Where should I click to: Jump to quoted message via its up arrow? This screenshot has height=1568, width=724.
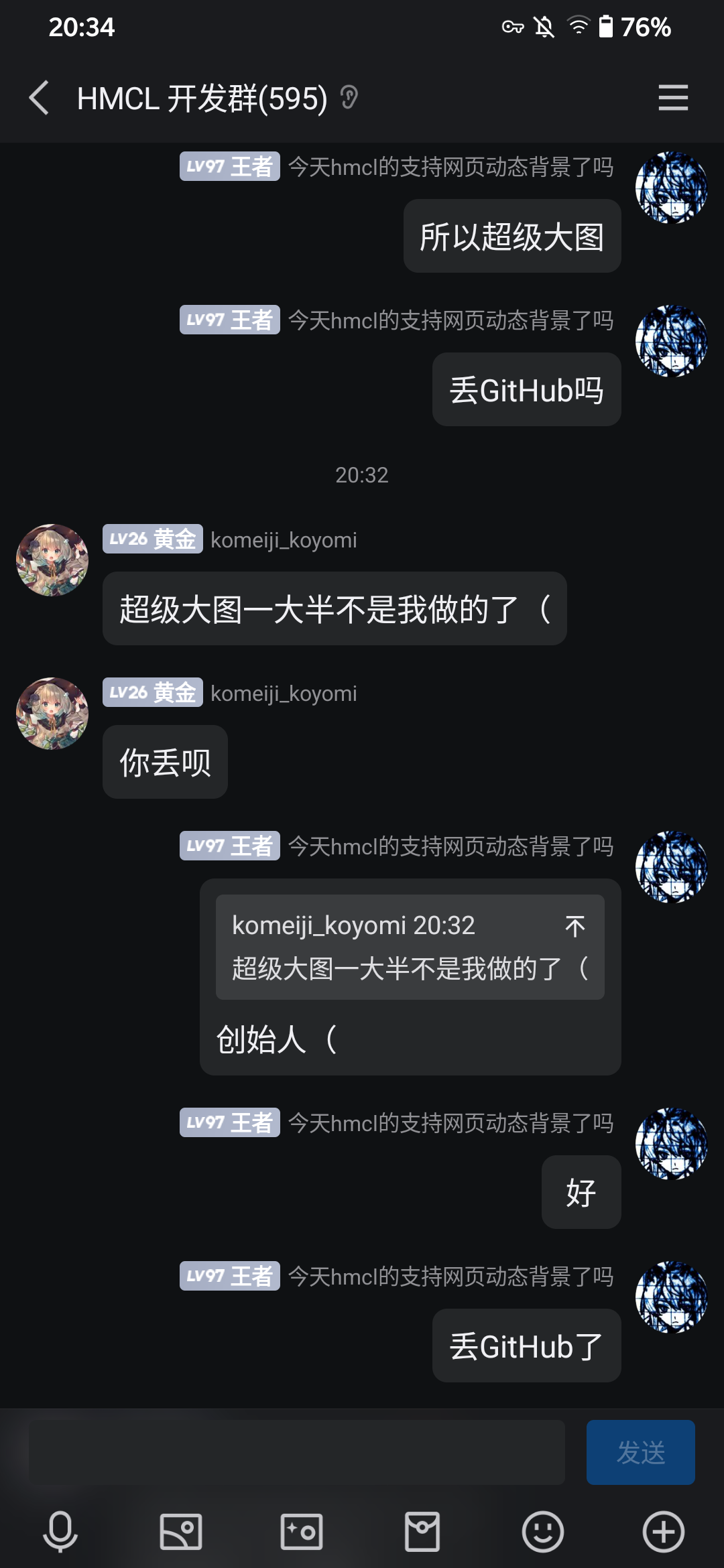coord(575,926)
